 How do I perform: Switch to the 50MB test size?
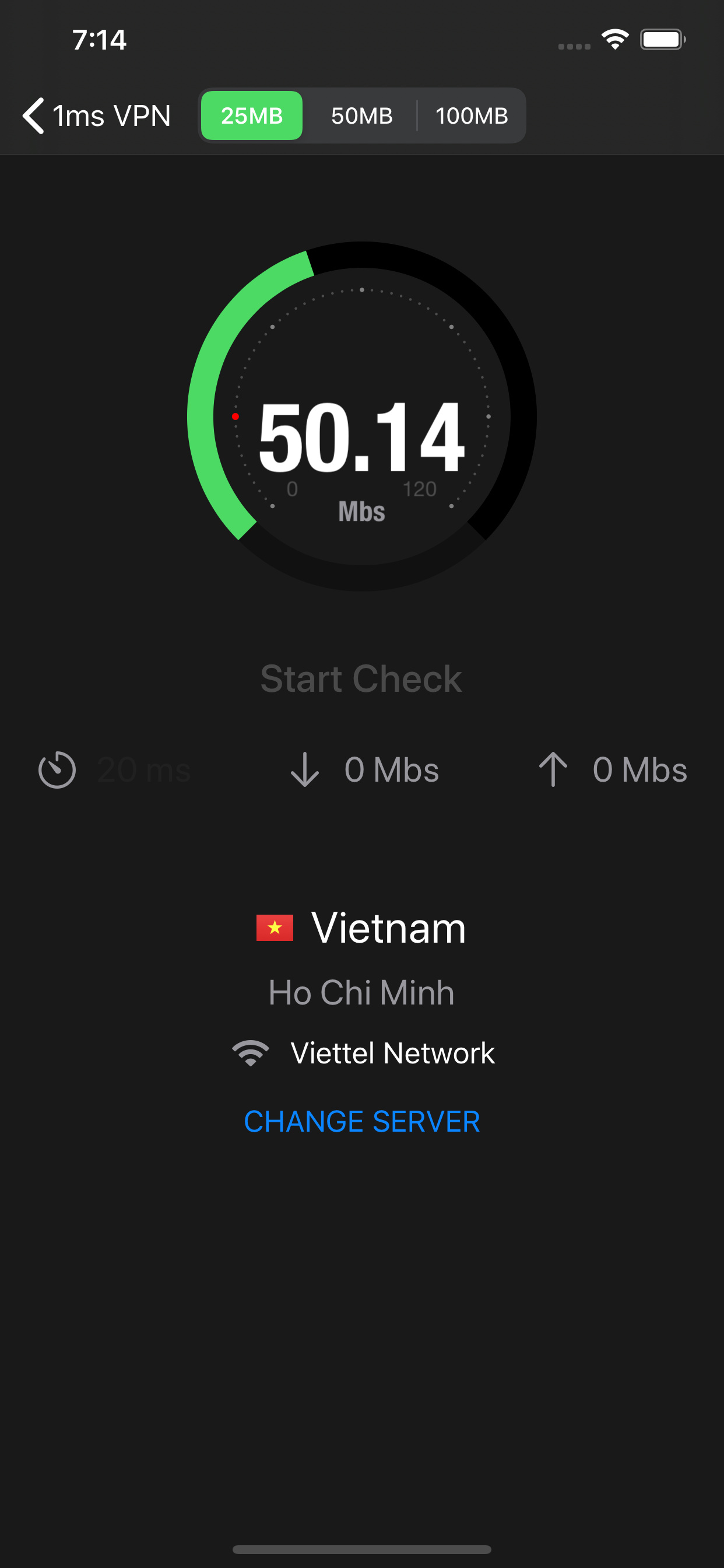361,116
